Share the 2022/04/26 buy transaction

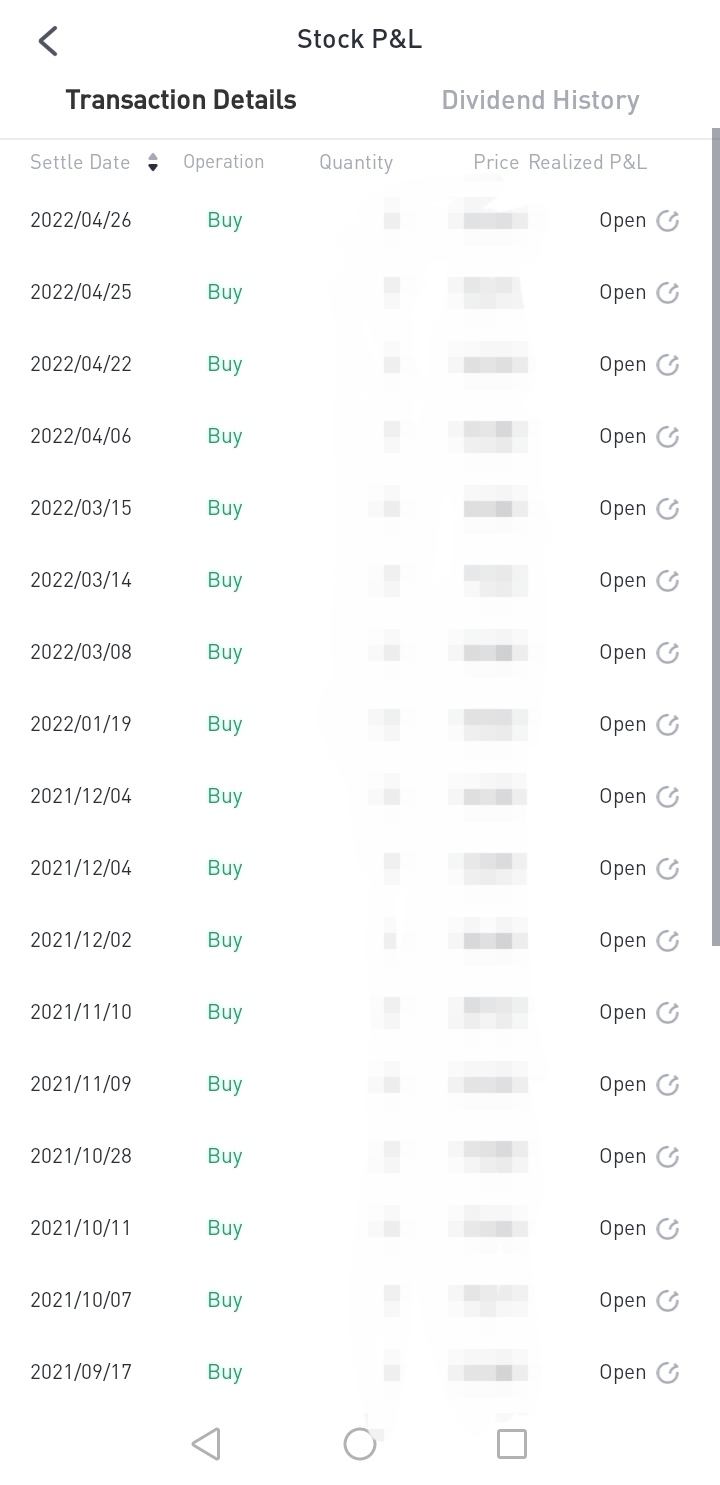pos(668,221)
